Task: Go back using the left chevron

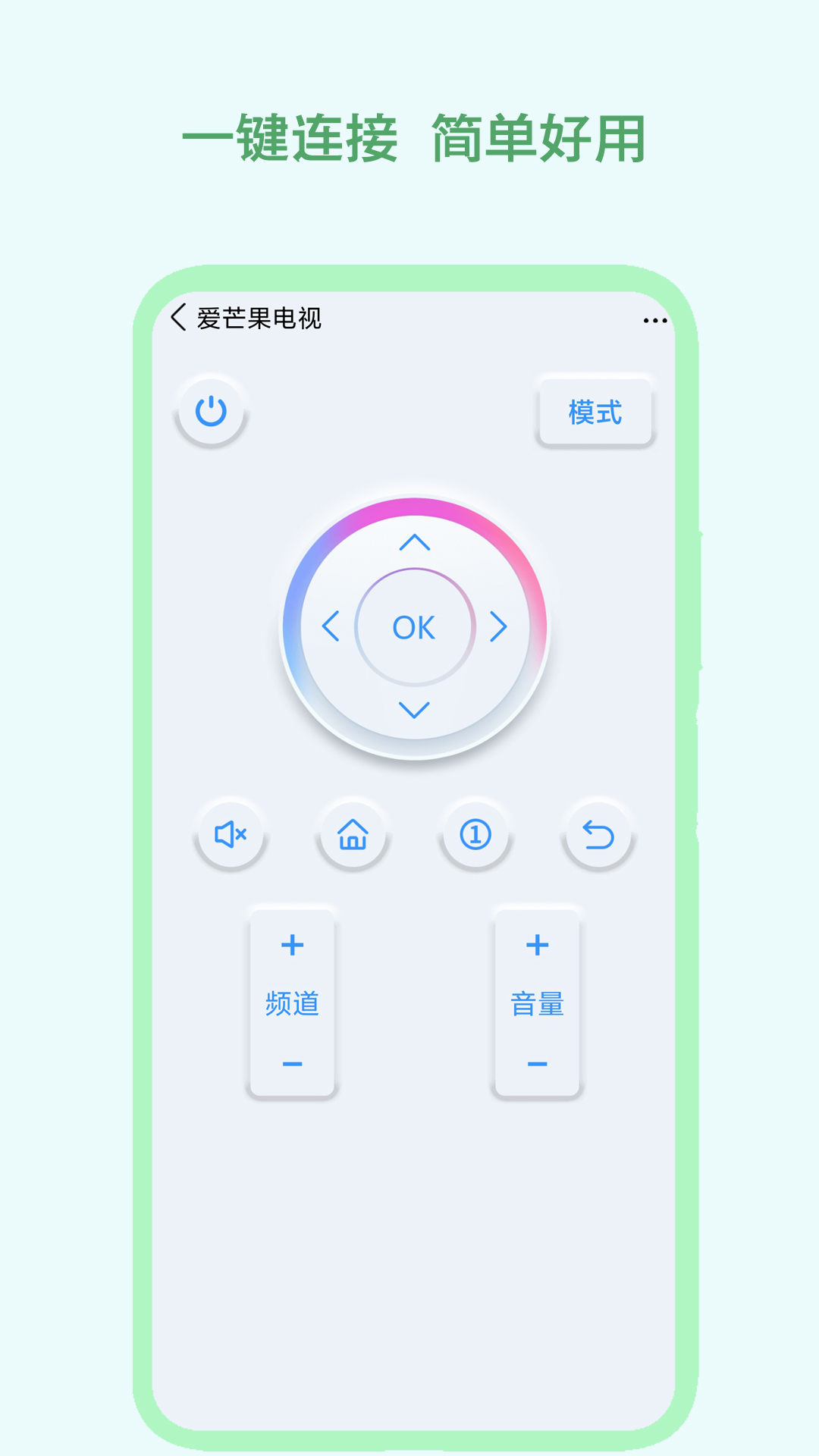Action: click(179, 318)
